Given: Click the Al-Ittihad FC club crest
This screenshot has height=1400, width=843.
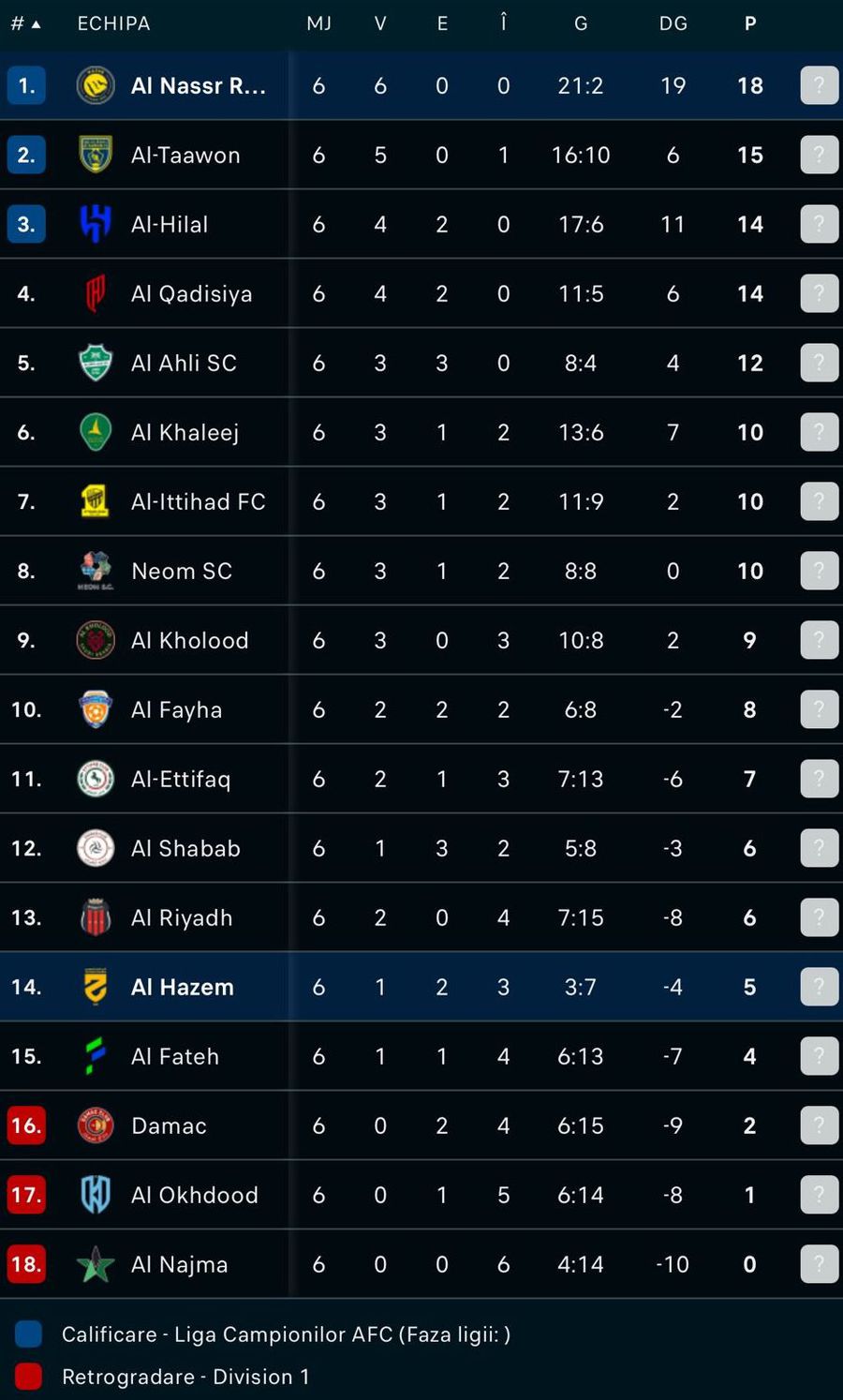Looking at the screenshot, I should click(x=95, y=501).
